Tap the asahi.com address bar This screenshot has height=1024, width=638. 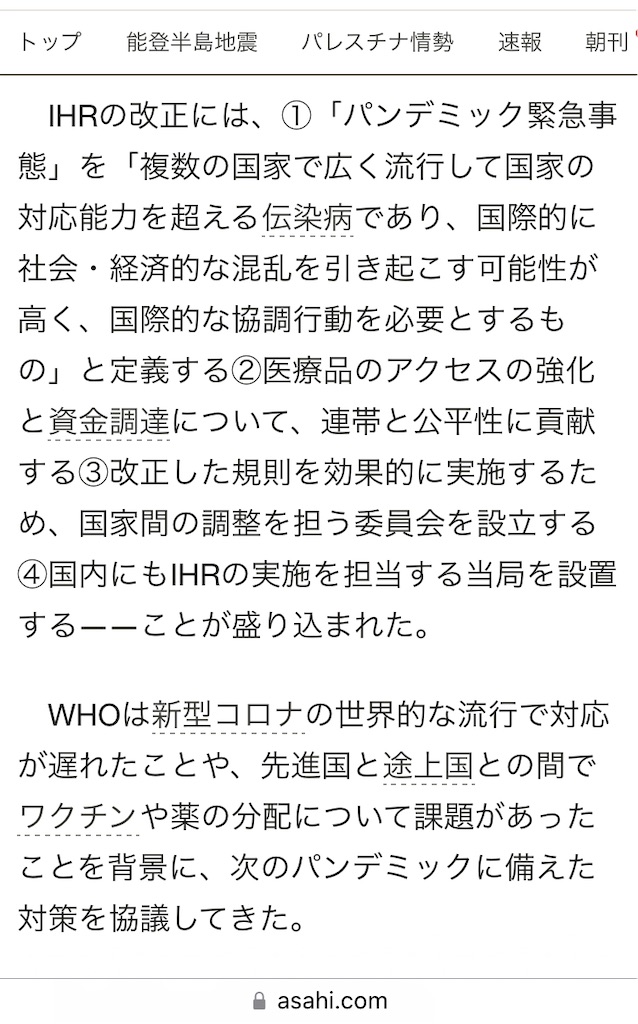pos(319,1000)
